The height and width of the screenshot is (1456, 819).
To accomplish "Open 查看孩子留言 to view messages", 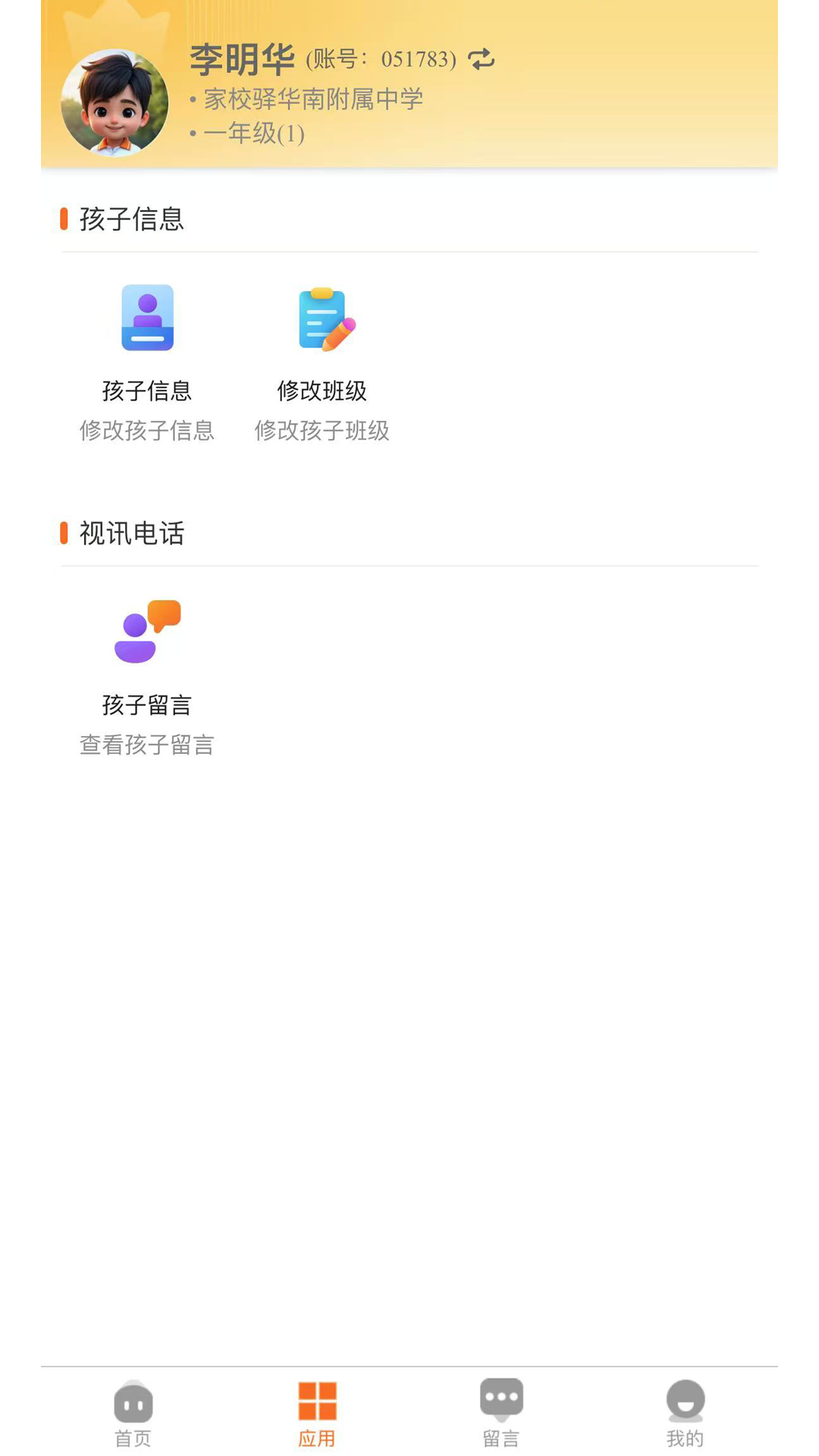I will tap(147, 745).
